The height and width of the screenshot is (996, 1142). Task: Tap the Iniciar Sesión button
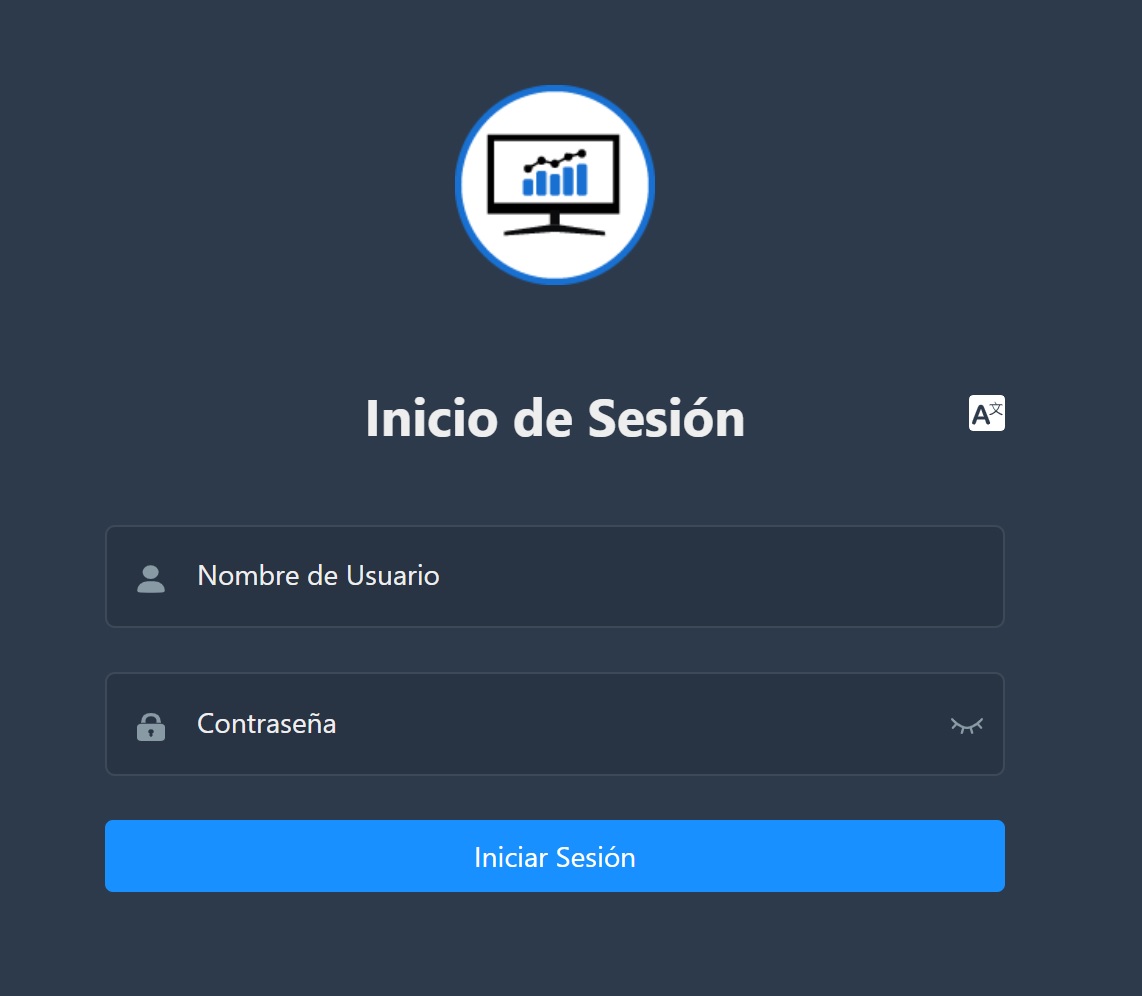(555, 856)
